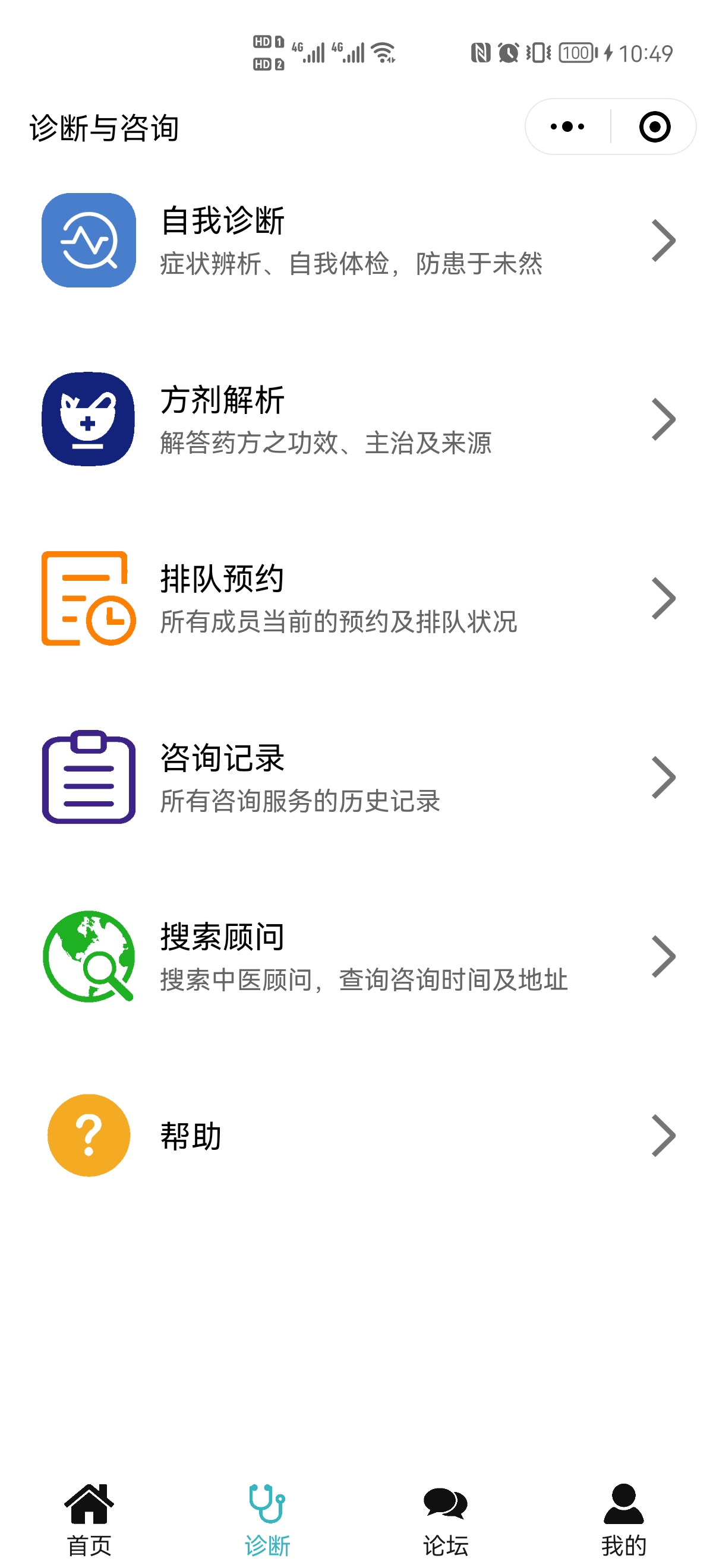Screen dimensions: 713x1568
Task: Open 自我诊断 self-diagnosis
Action: click(357, 241)
